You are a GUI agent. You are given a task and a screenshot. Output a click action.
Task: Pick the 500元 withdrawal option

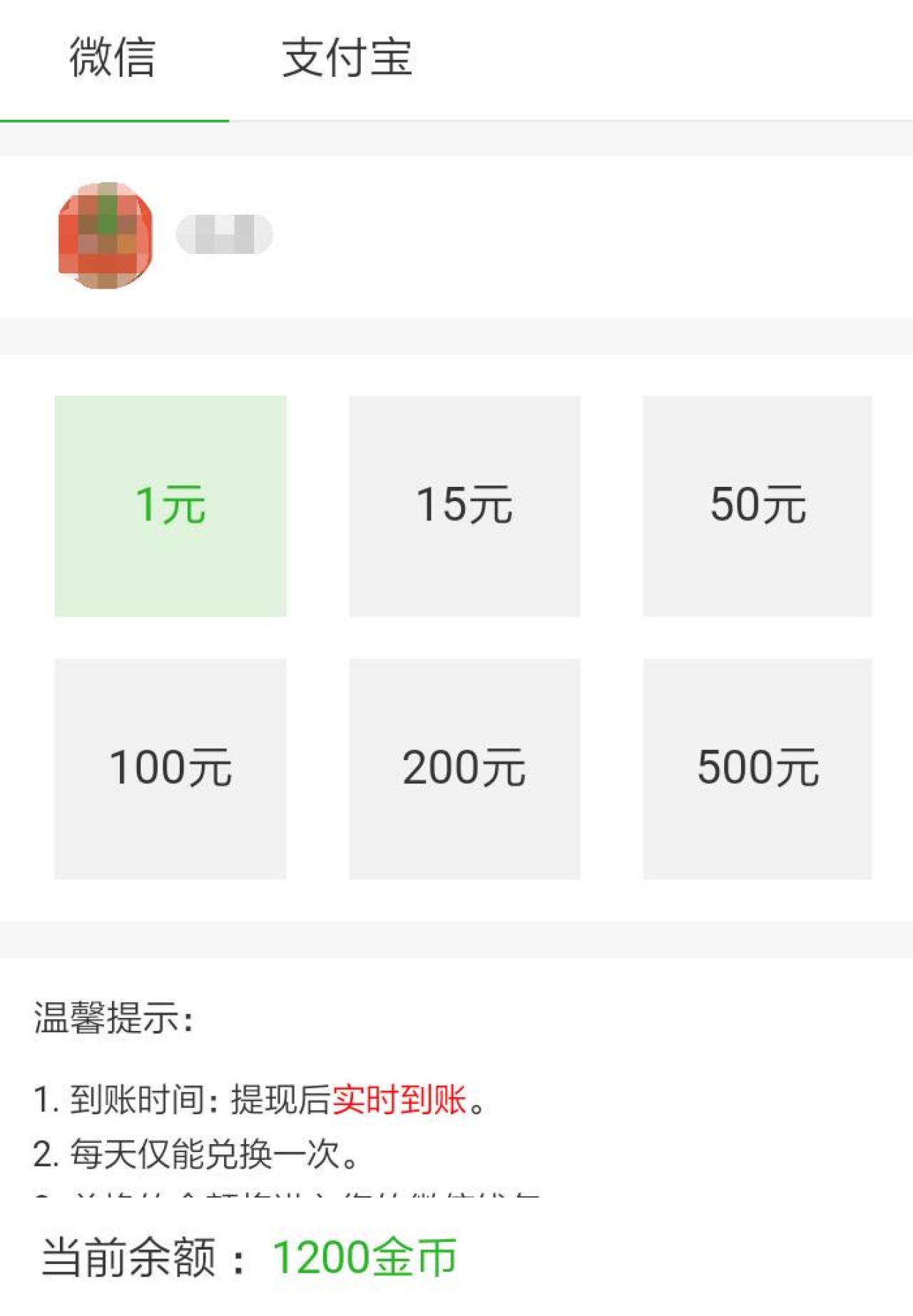[x=758, y=768]
